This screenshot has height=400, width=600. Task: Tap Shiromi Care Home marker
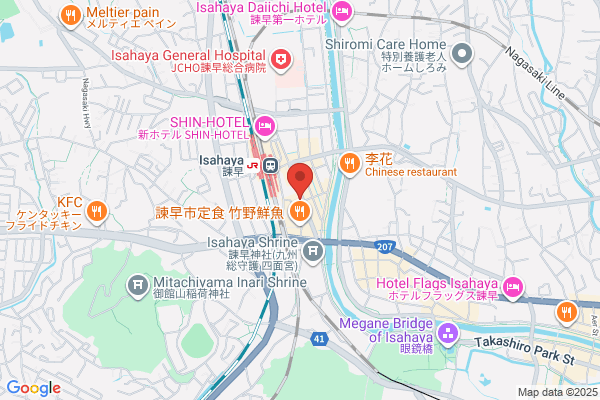tap(462, 55)
